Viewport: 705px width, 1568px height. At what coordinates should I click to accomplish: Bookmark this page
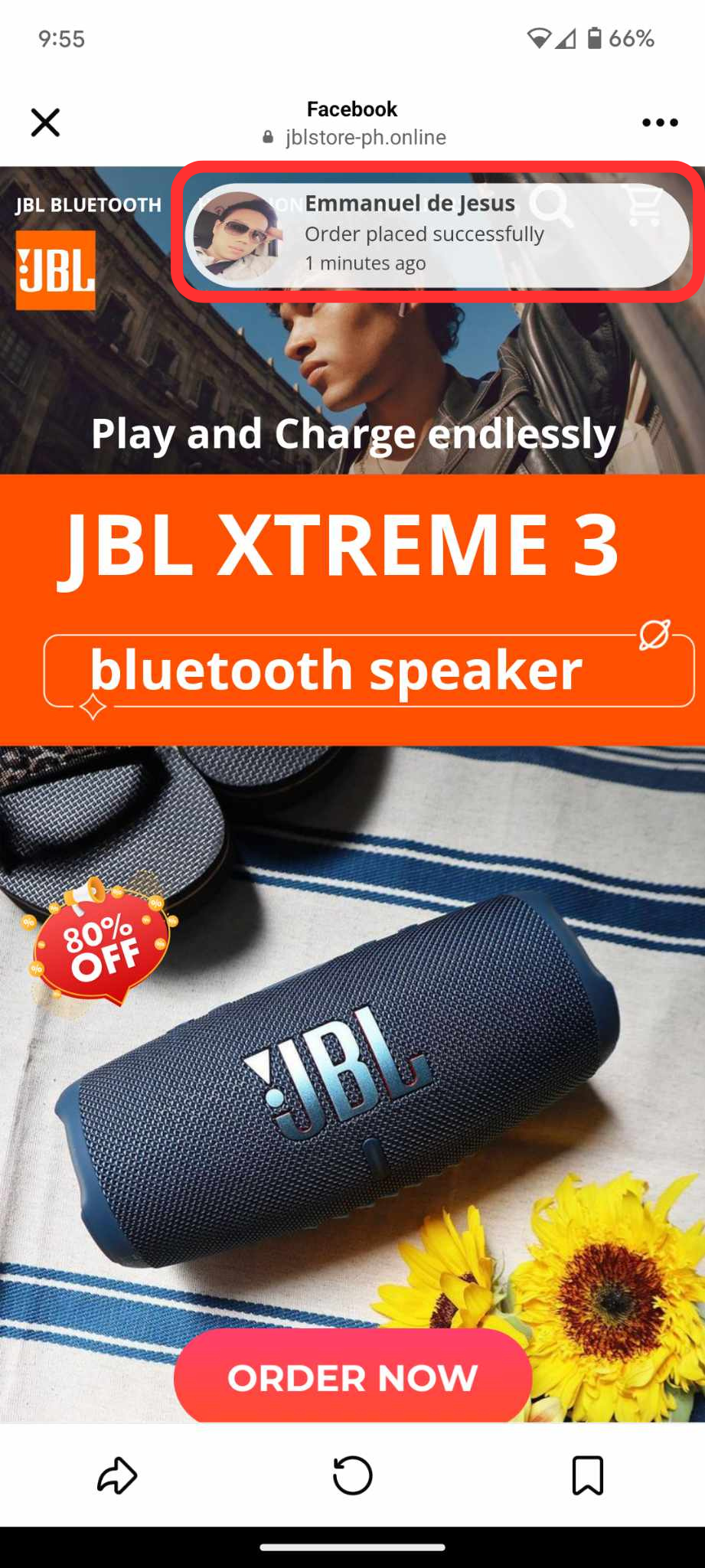[x=587, y=1475]
